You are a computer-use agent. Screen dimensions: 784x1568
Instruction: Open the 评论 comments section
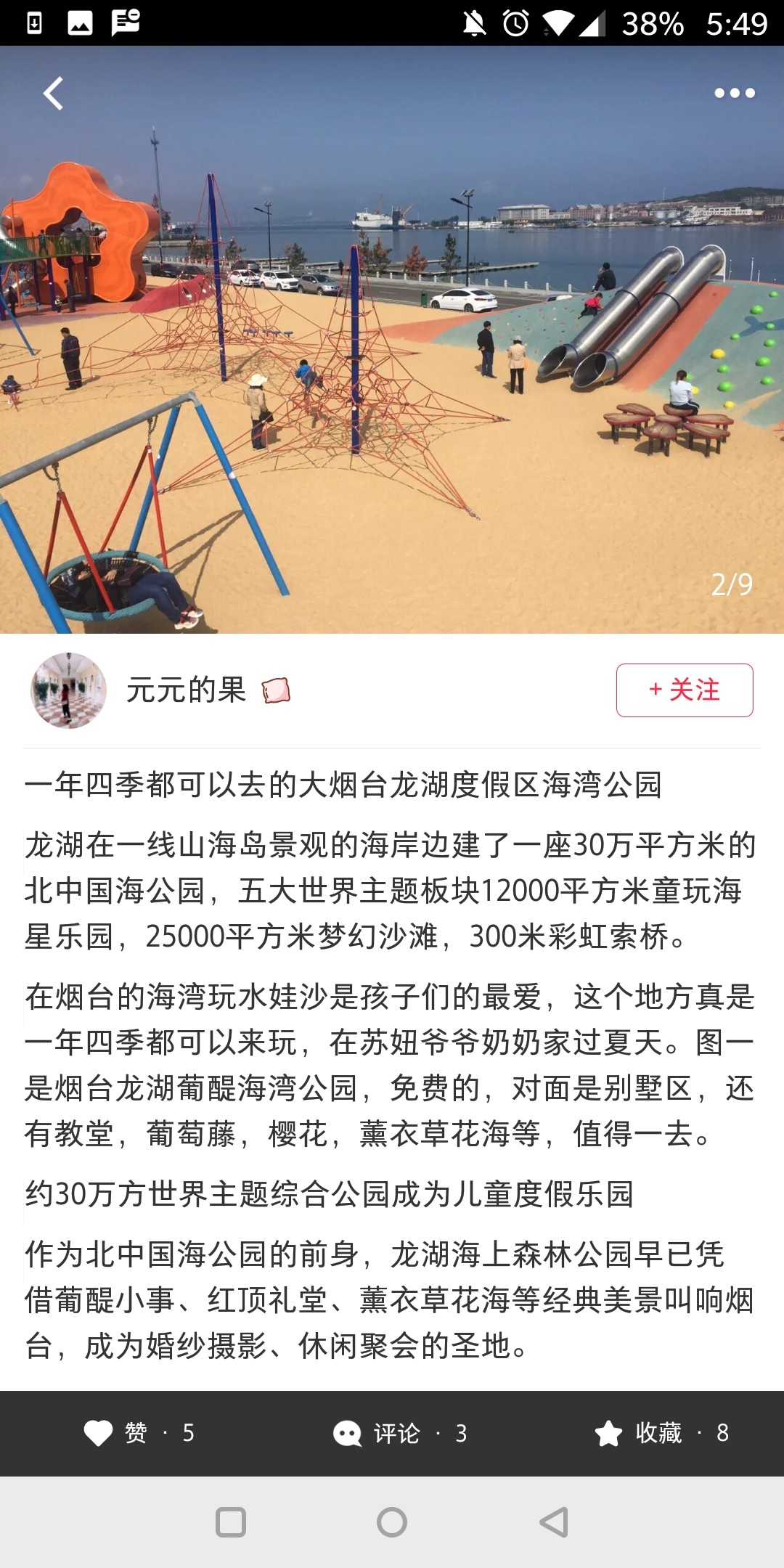tap(399, 1433)
